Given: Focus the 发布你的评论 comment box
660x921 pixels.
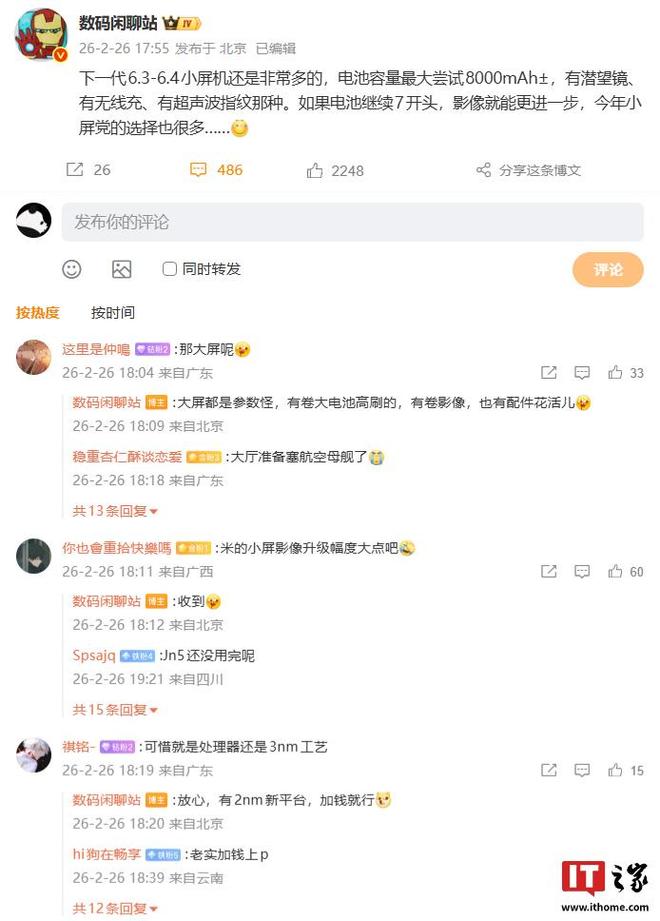Looking at the screenshot, I should tap(352, 222).
